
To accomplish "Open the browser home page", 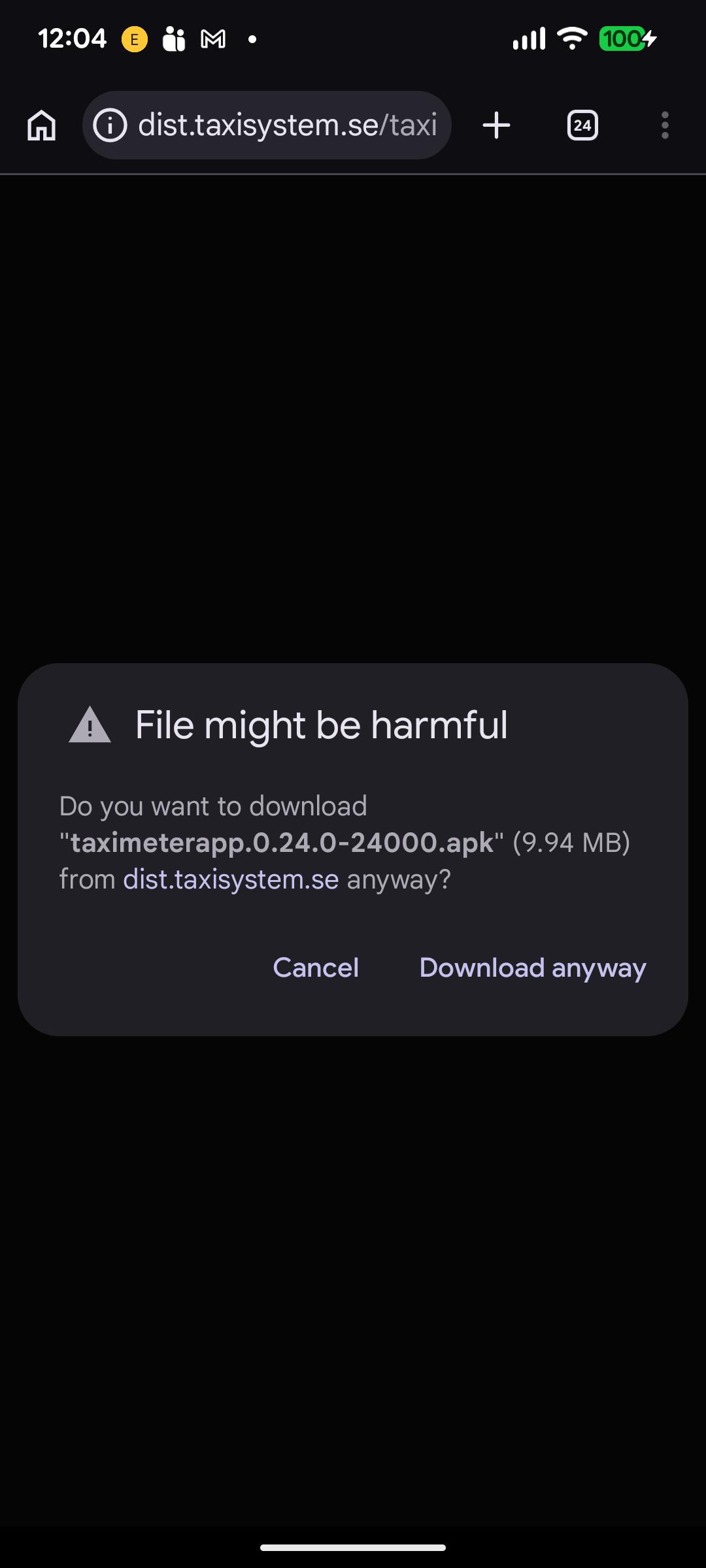I will (42, 125).
